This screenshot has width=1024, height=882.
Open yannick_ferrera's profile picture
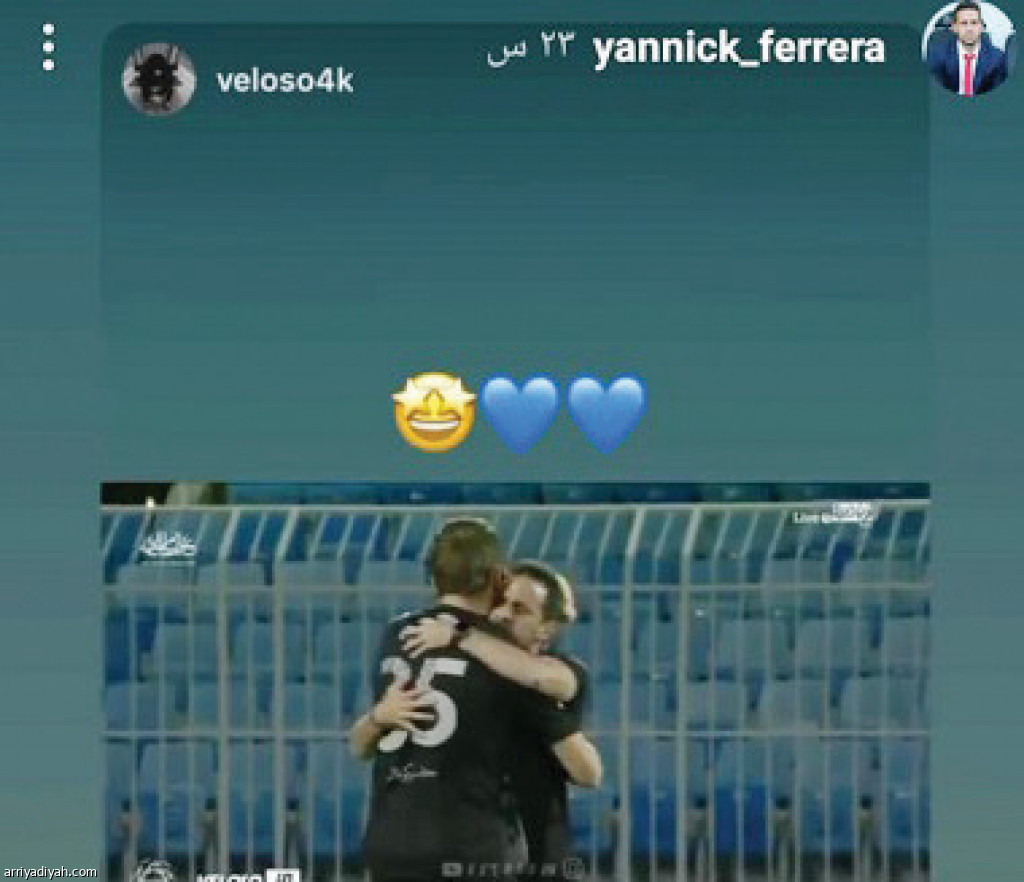(x=967, y=49)
